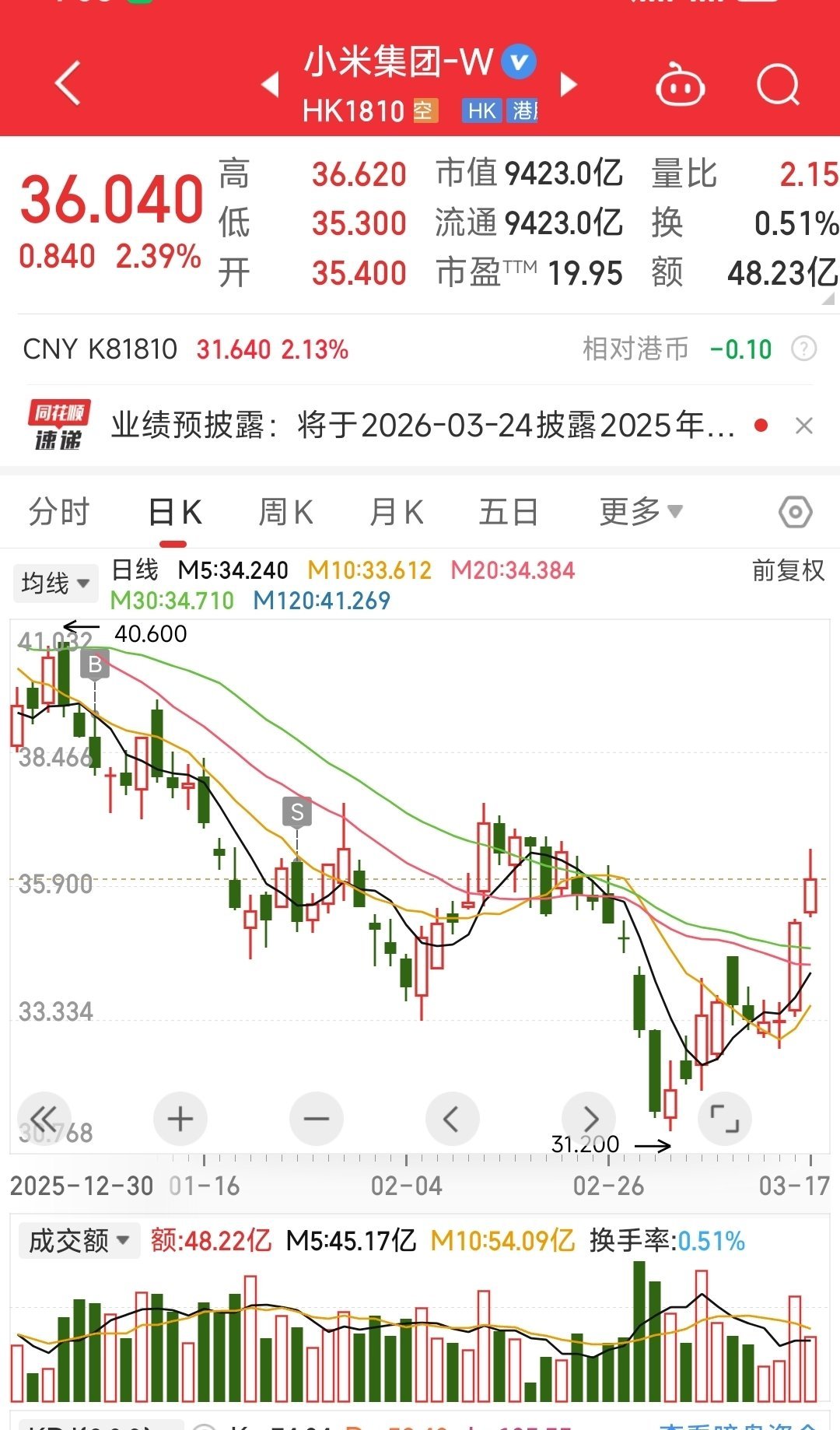Expand the 更多 chart period menu

pyautogui.click(x=639, y=511)
